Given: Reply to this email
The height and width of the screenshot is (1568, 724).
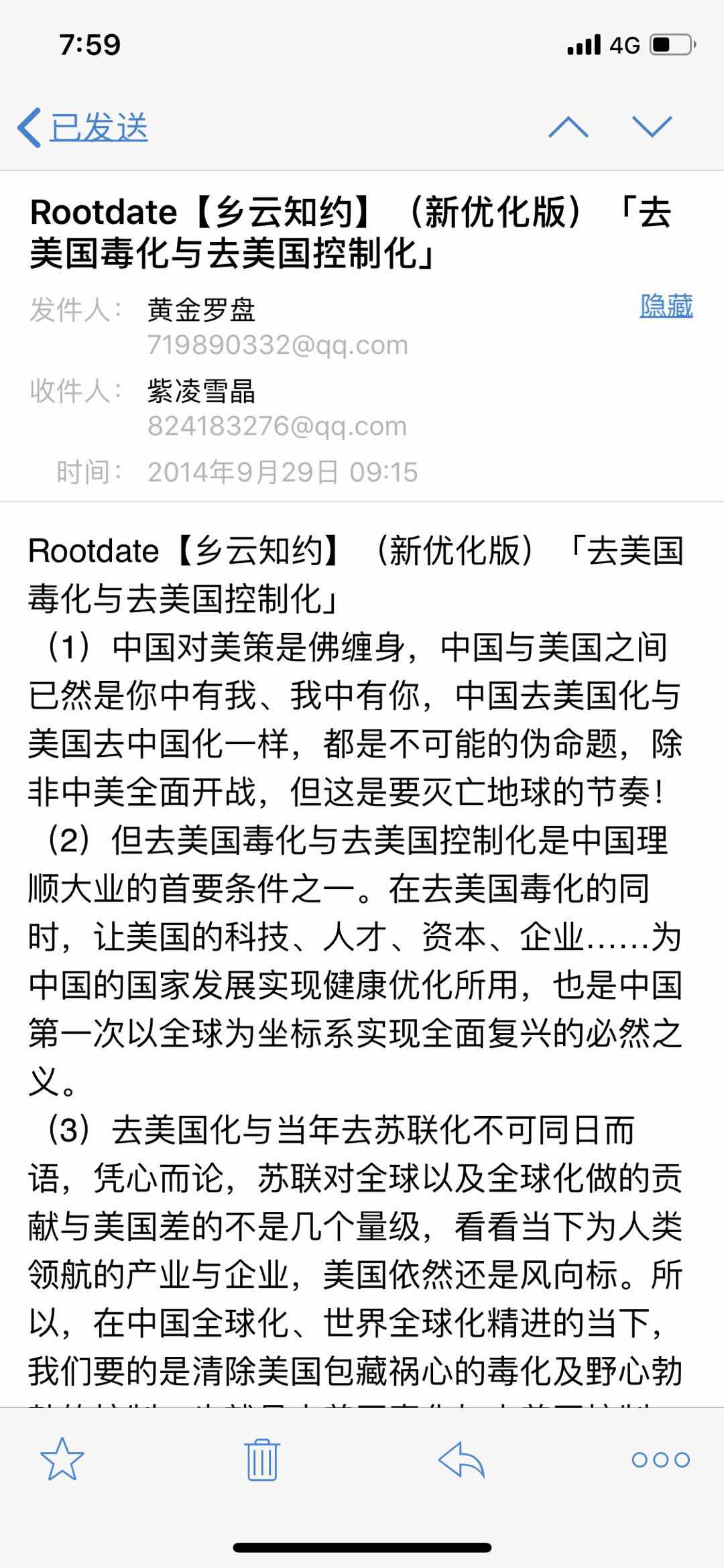Looking at the screenshot, I should coord(461,1459).
